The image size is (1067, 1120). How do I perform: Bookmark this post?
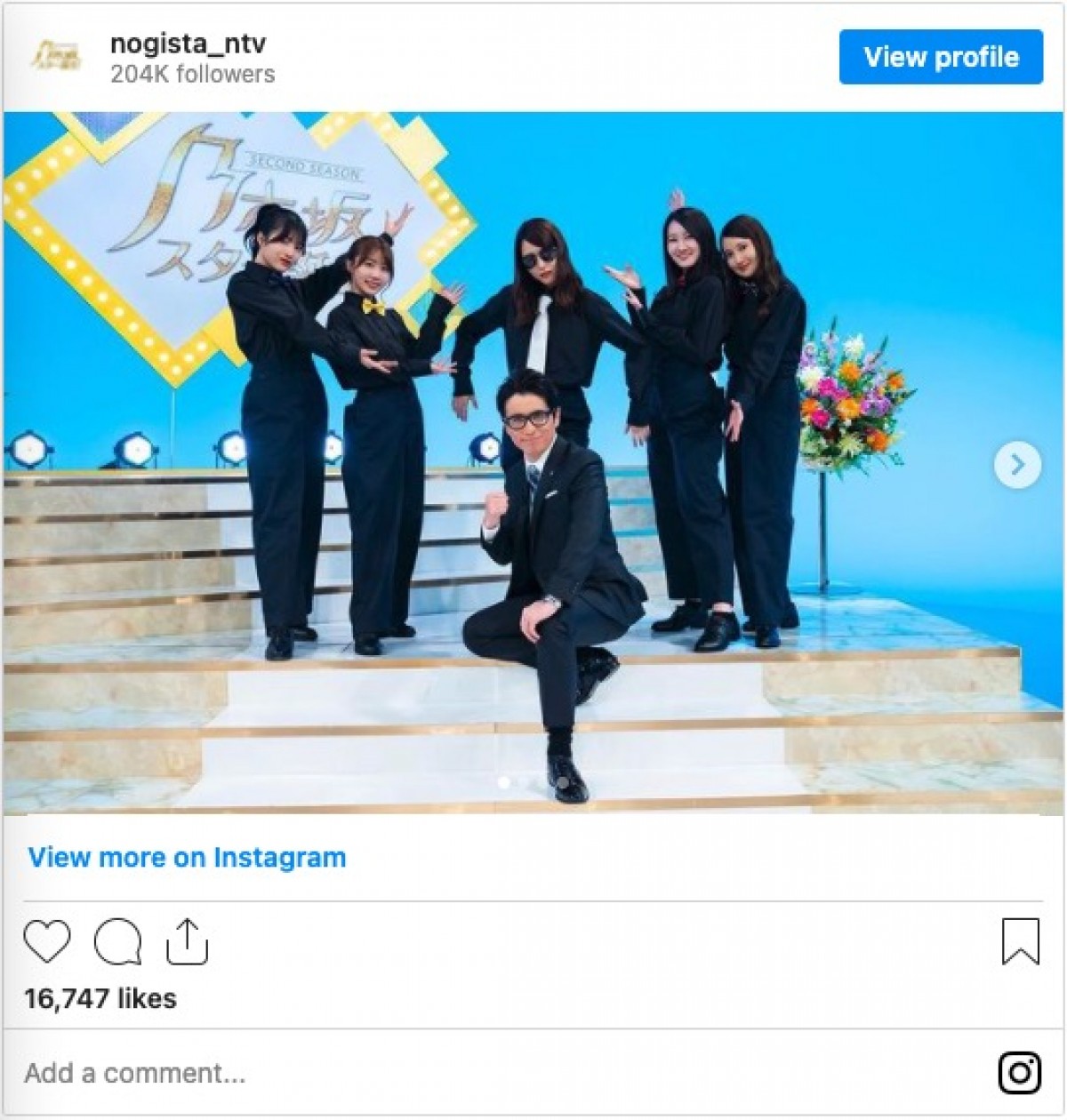coord(1020,941)
